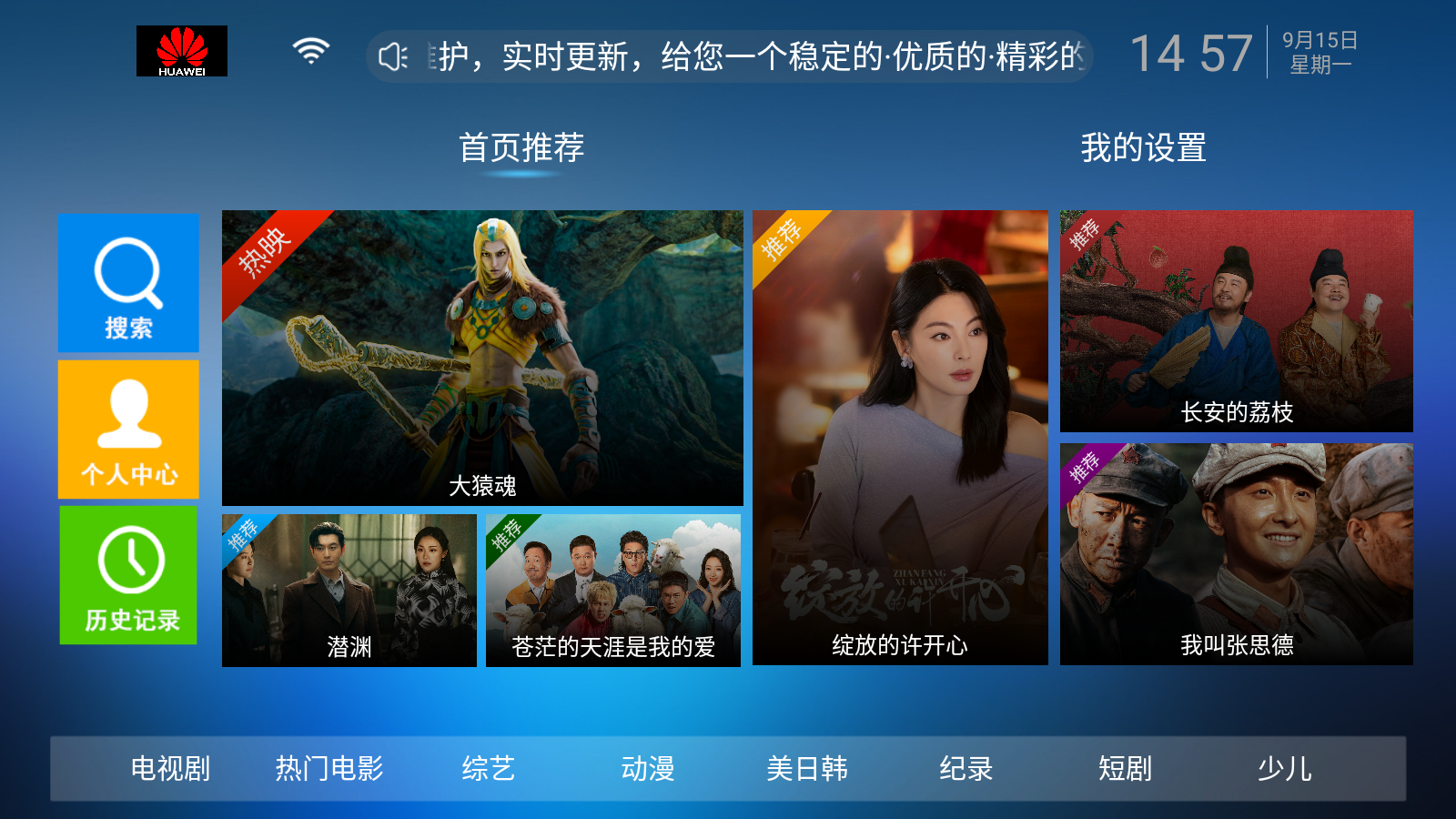This screenshot has width=1456, height=819.
Task: Select the 短剧 category
Action: [x=1125, y=769]
